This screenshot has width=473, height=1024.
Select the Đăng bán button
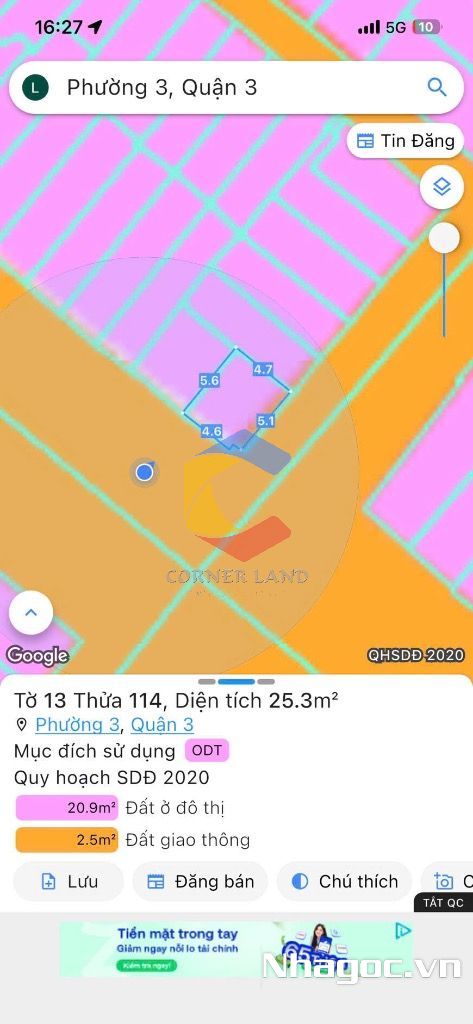[201, 882]
